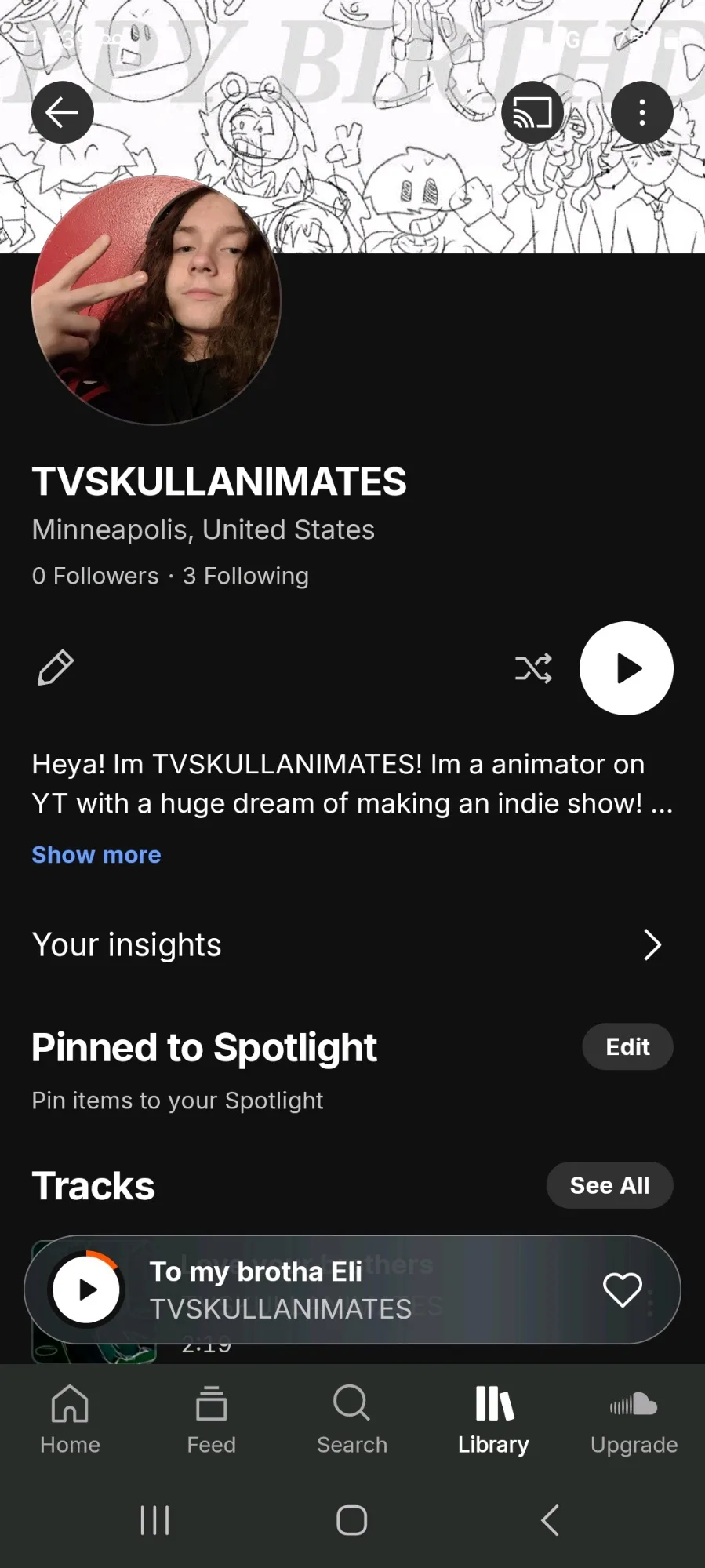Open the profile picture
The width and height of the screenshot is (705, 1568).
pyautogui.click(x=156, y=300)
